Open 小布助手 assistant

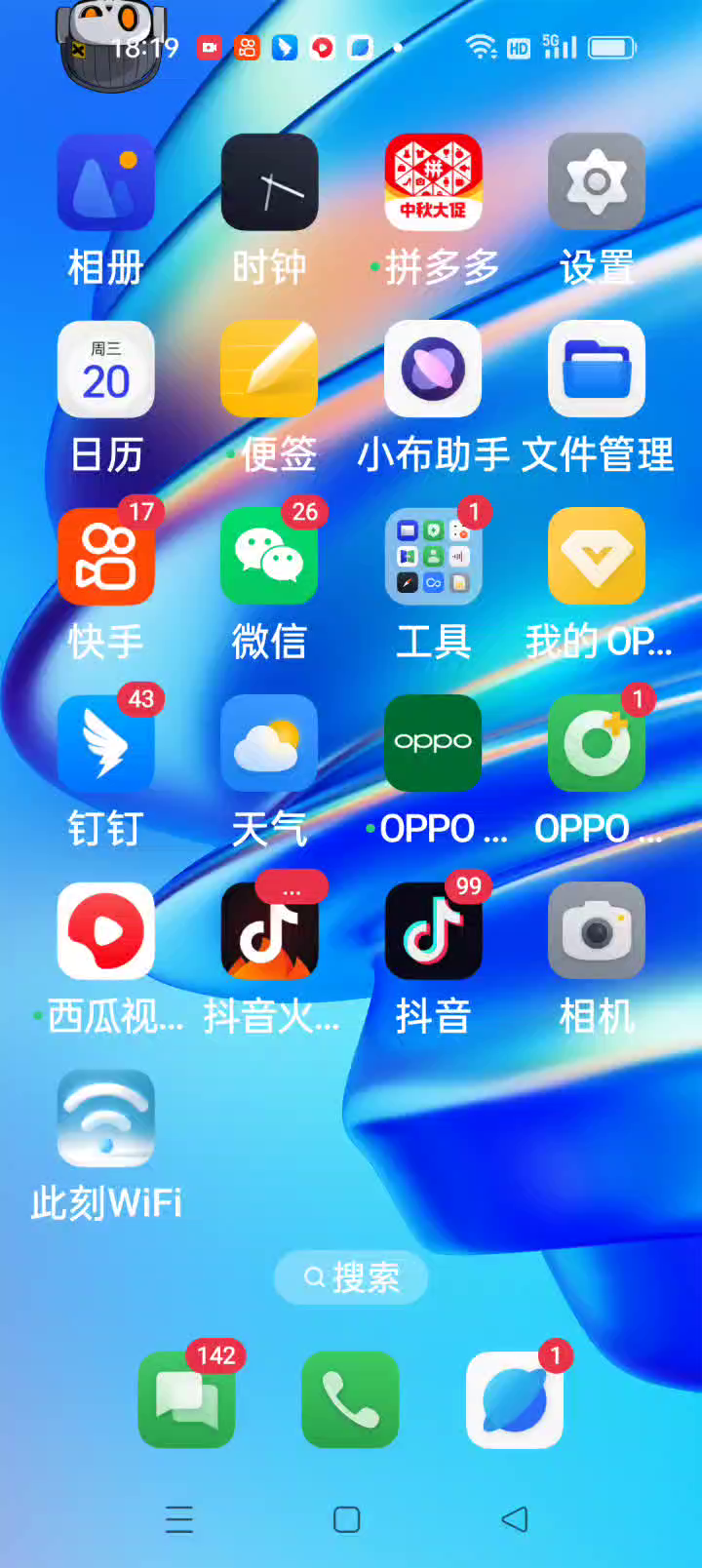click(x=433, y=370)
